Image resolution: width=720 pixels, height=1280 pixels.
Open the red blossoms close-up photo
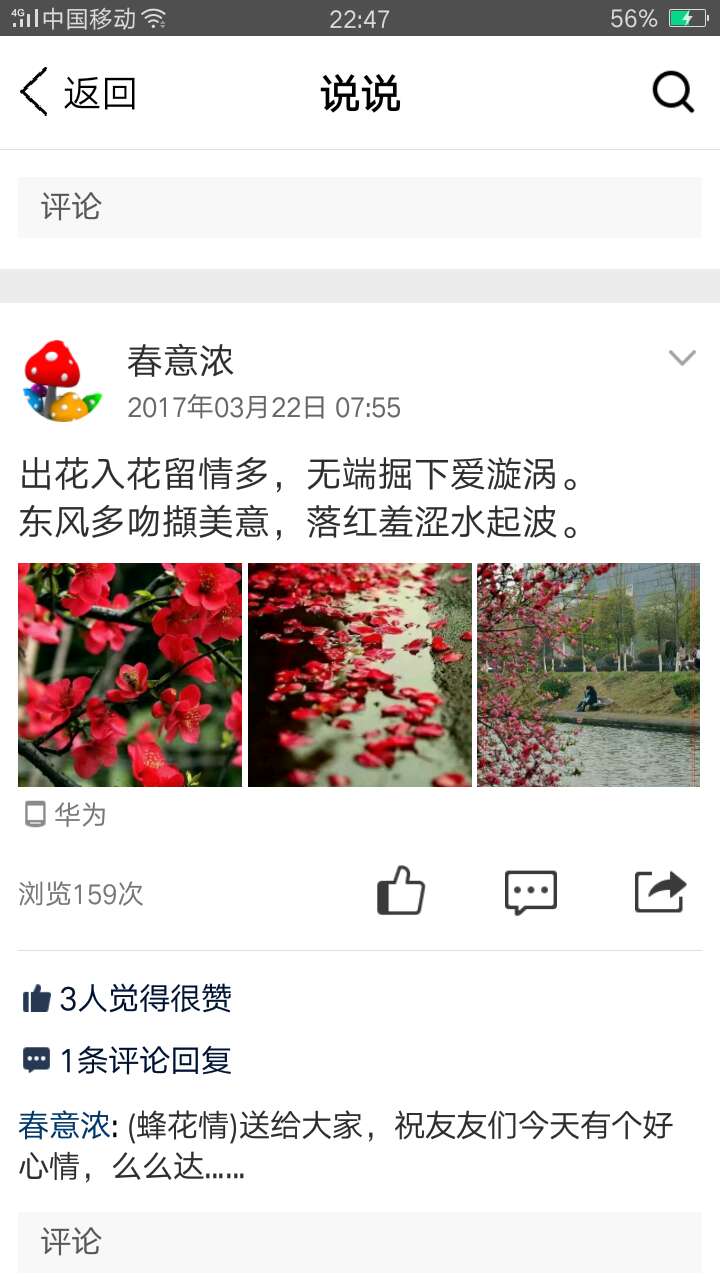[130, 675]
